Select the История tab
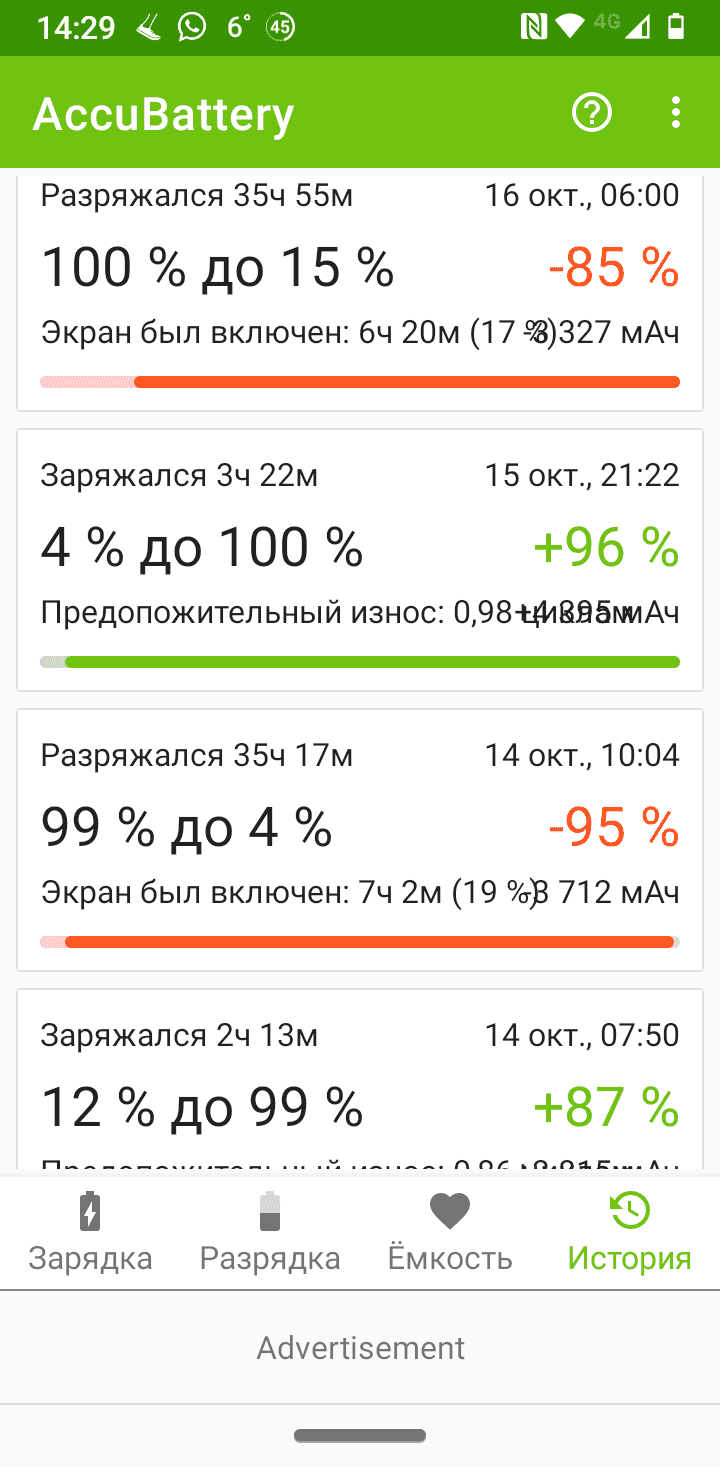 click(x=630, y=1232)
